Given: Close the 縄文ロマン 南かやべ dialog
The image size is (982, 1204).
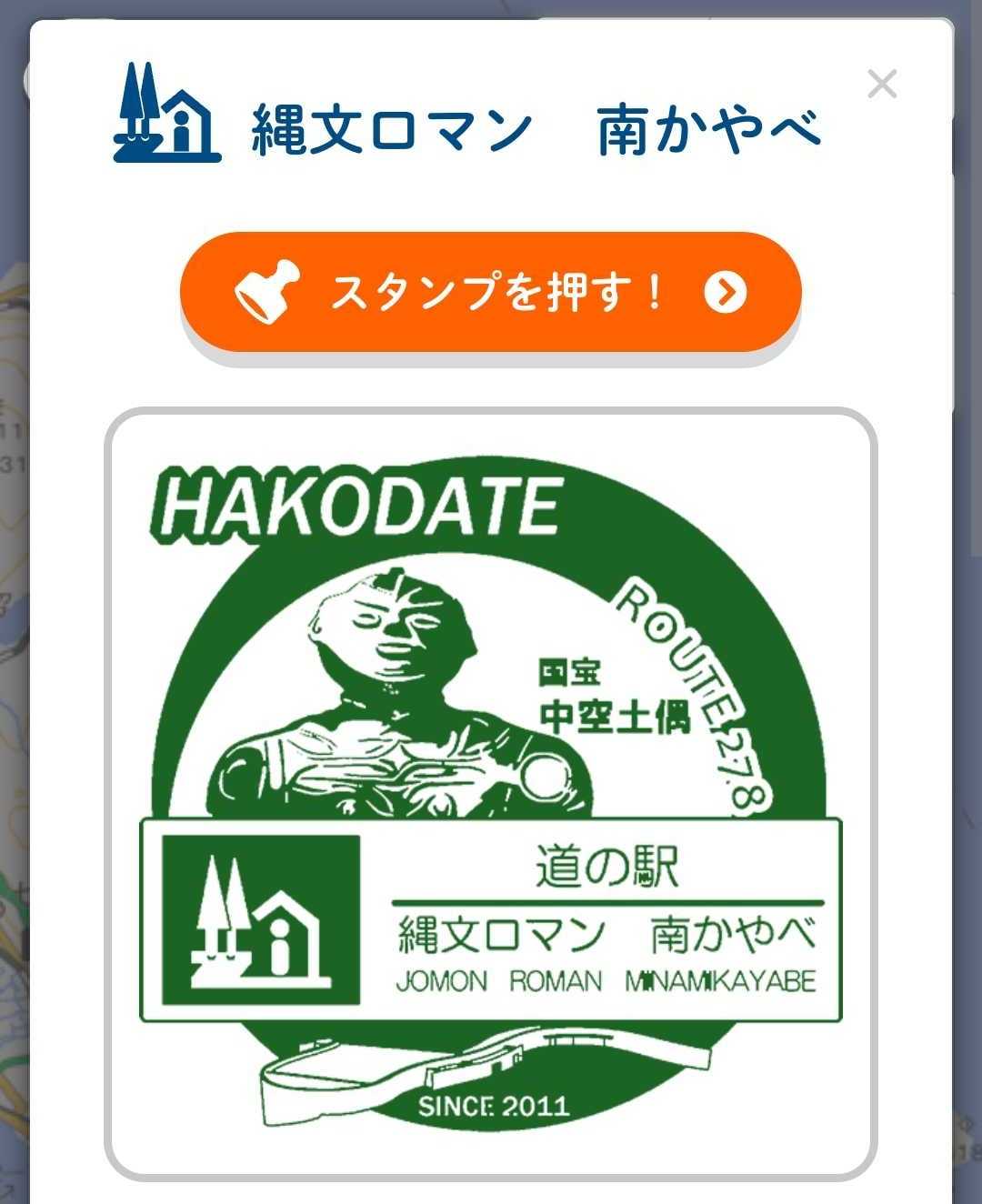Looking at the screenshot, I should point(882,85).
